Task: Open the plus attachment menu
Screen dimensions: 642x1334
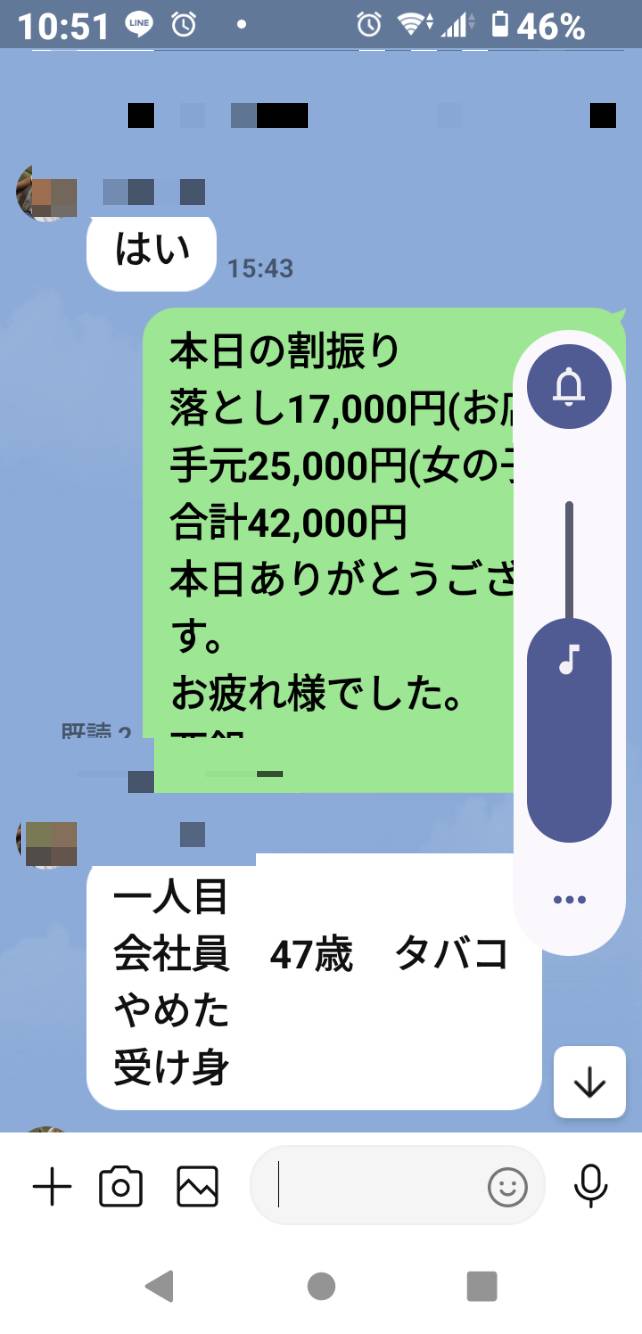Action: (52, 1187)
